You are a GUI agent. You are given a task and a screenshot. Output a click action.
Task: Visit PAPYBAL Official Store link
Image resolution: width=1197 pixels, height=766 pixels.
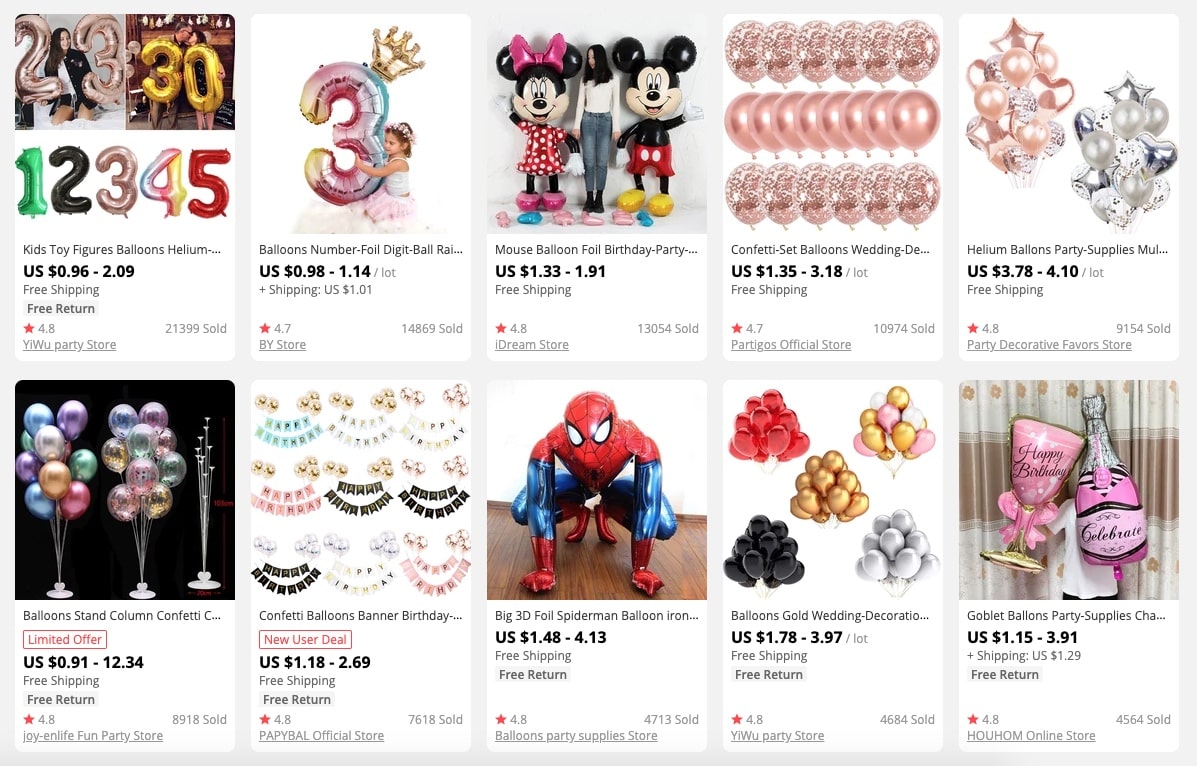[321, 736]
